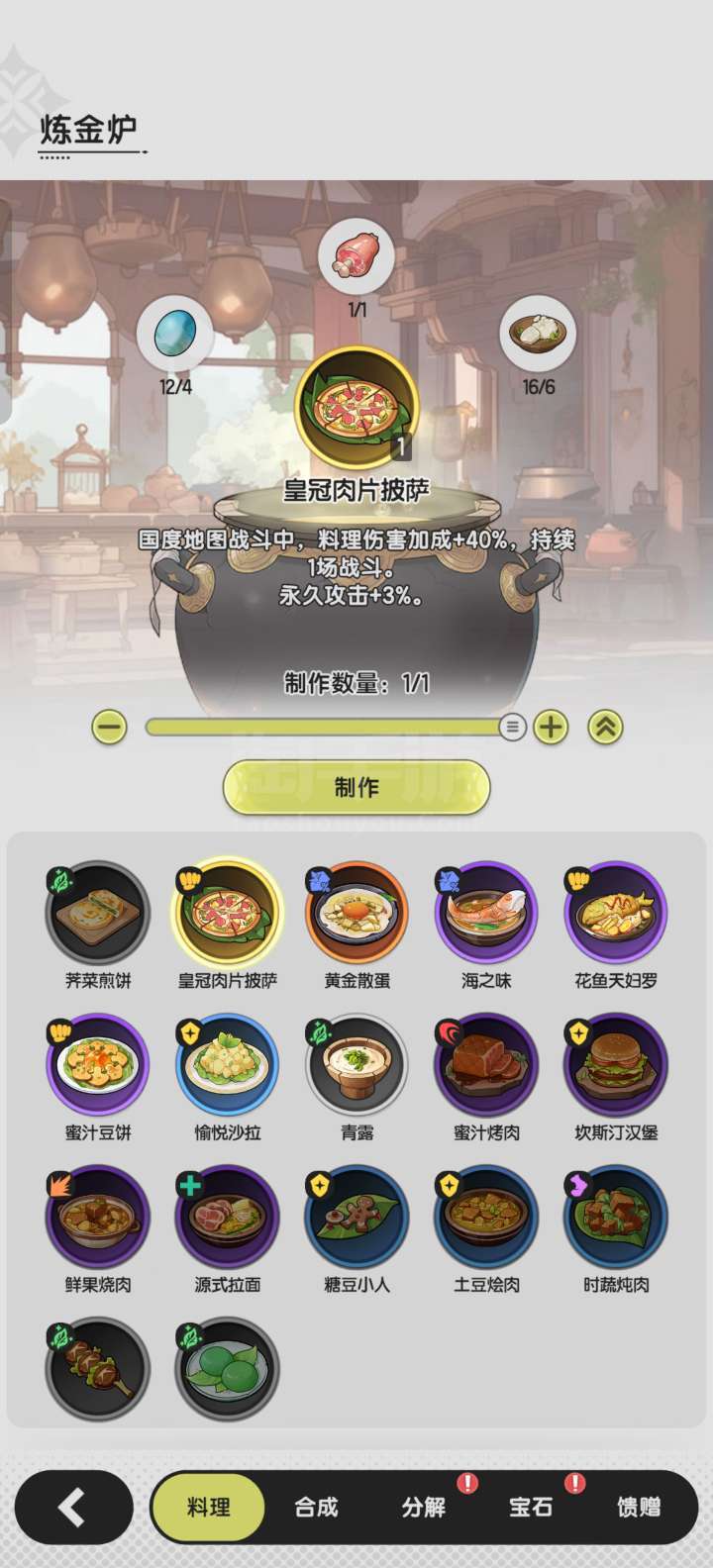Select the 糖豆小人 recipe
713x1568 pixels.
point(356,1218)
